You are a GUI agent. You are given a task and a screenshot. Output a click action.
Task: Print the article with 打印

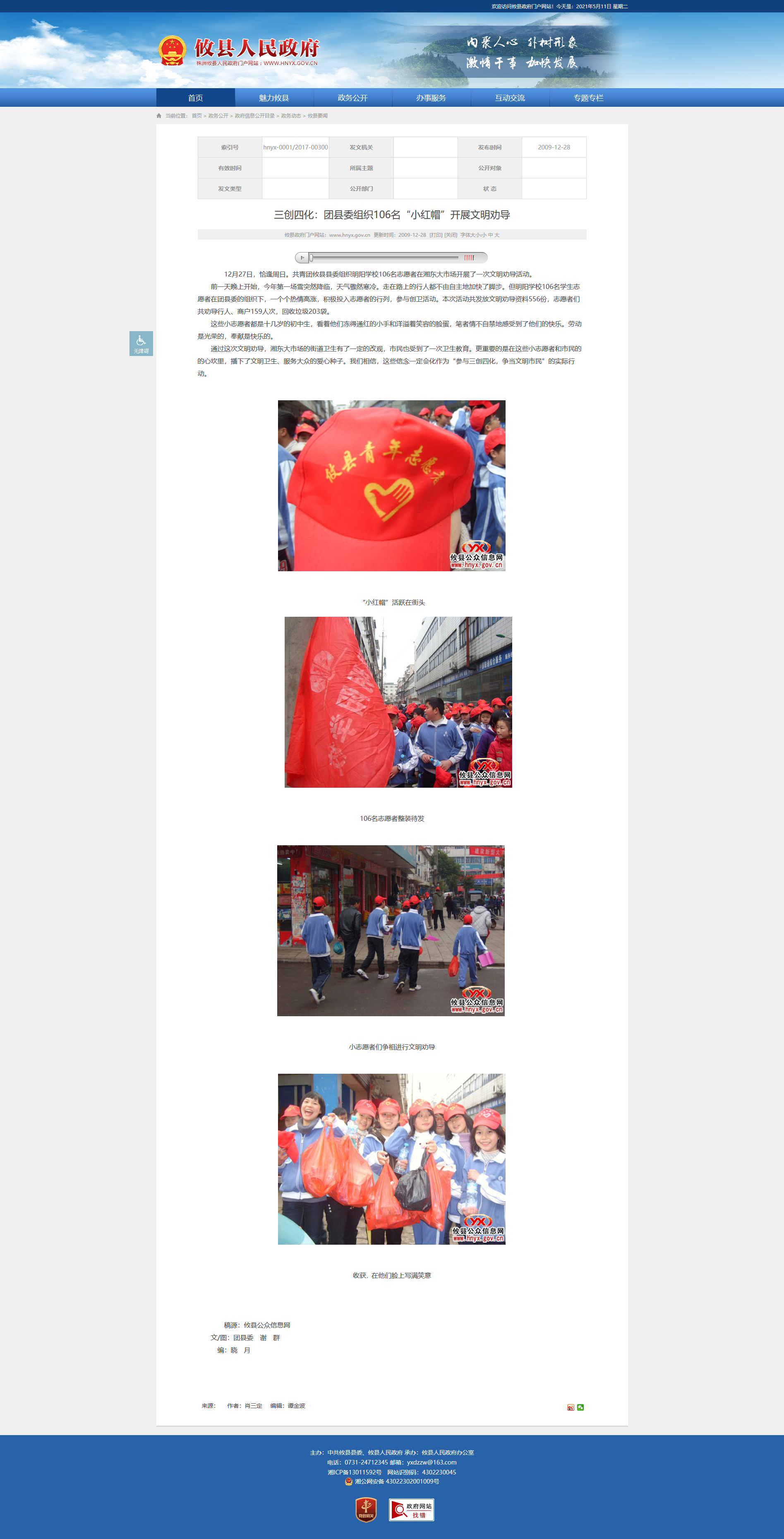tap(436, 235)
